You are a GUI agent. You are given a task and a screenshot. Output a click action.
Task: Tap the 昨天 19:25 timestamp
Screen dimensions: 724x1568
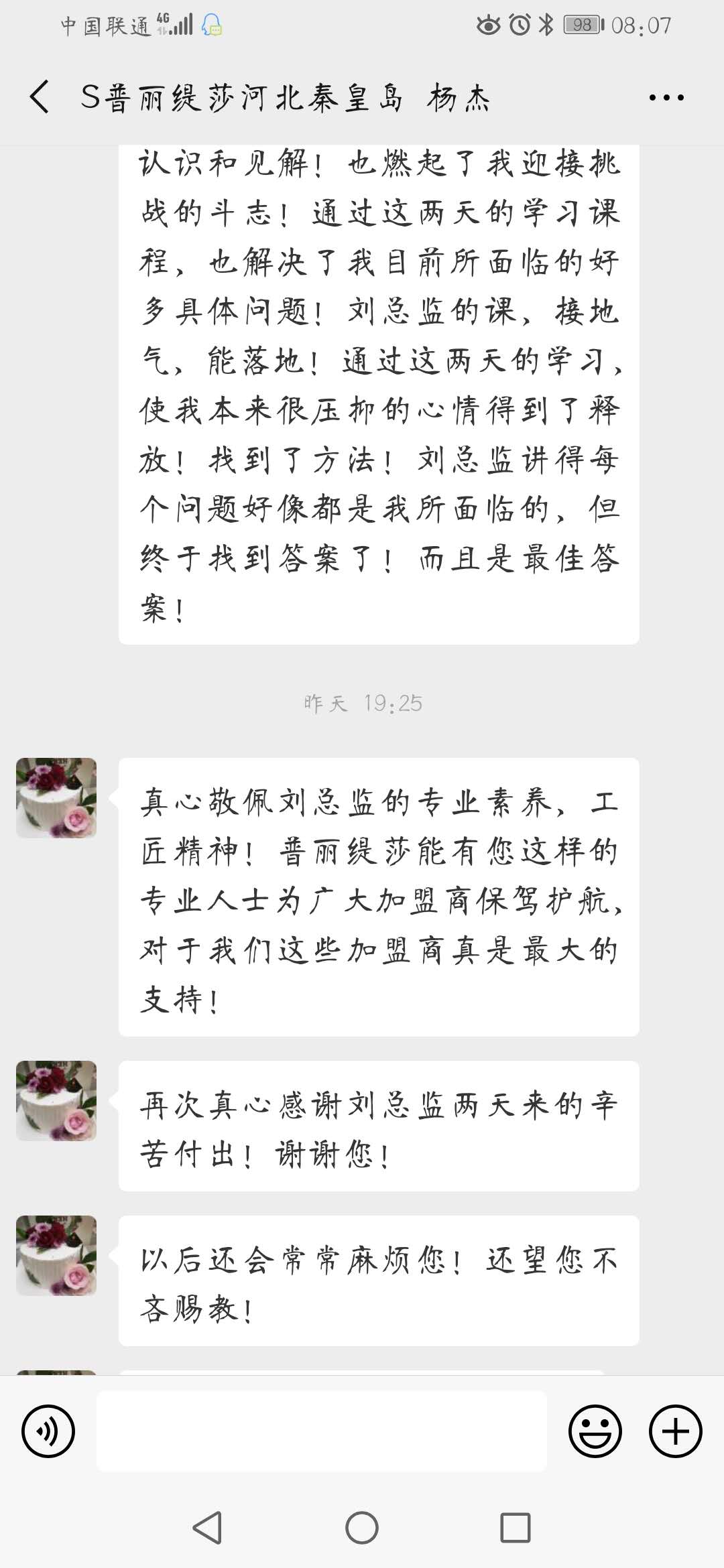(362, 703)
